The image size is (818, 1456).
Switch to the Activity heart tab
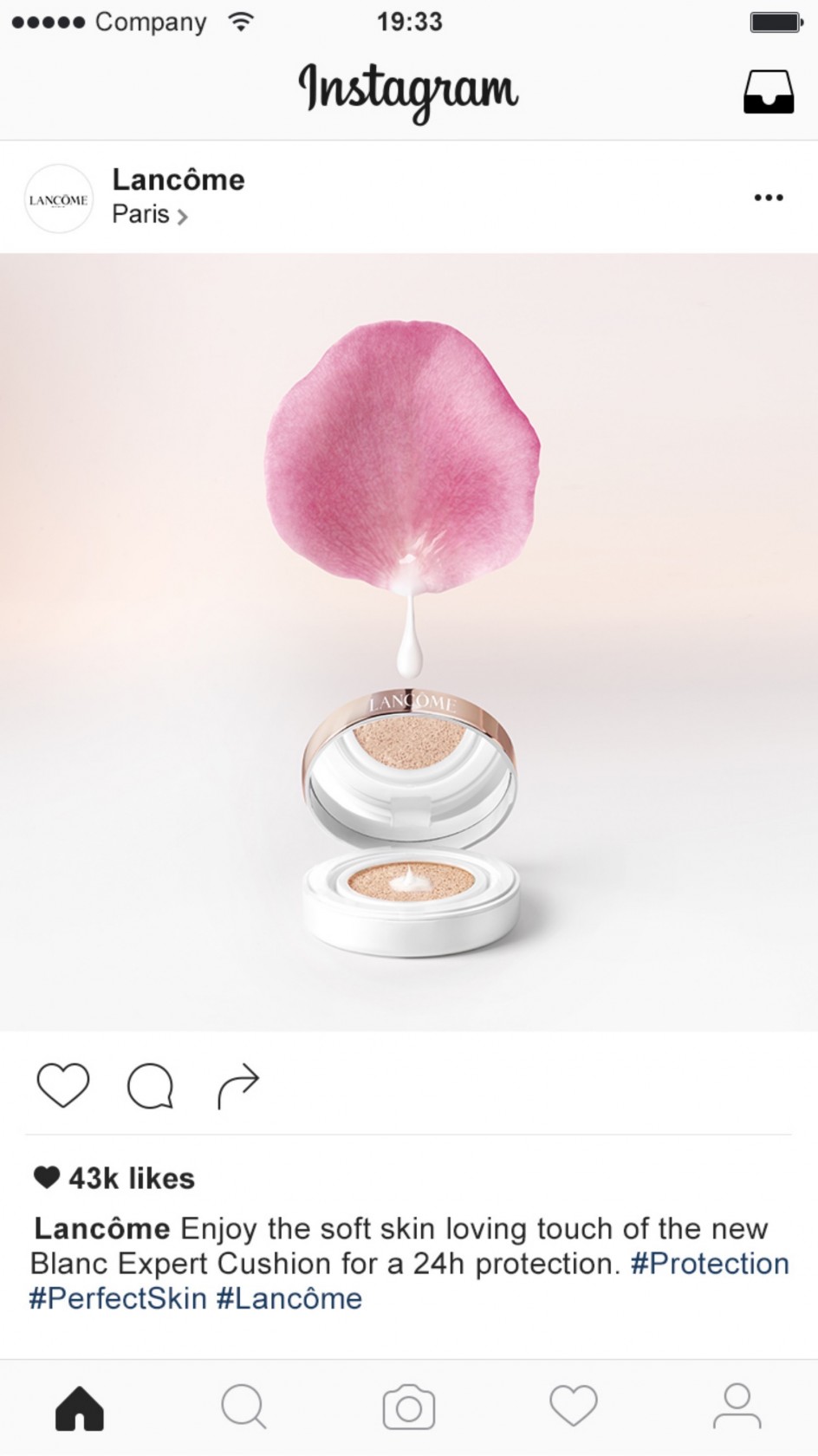[573, 1407]
